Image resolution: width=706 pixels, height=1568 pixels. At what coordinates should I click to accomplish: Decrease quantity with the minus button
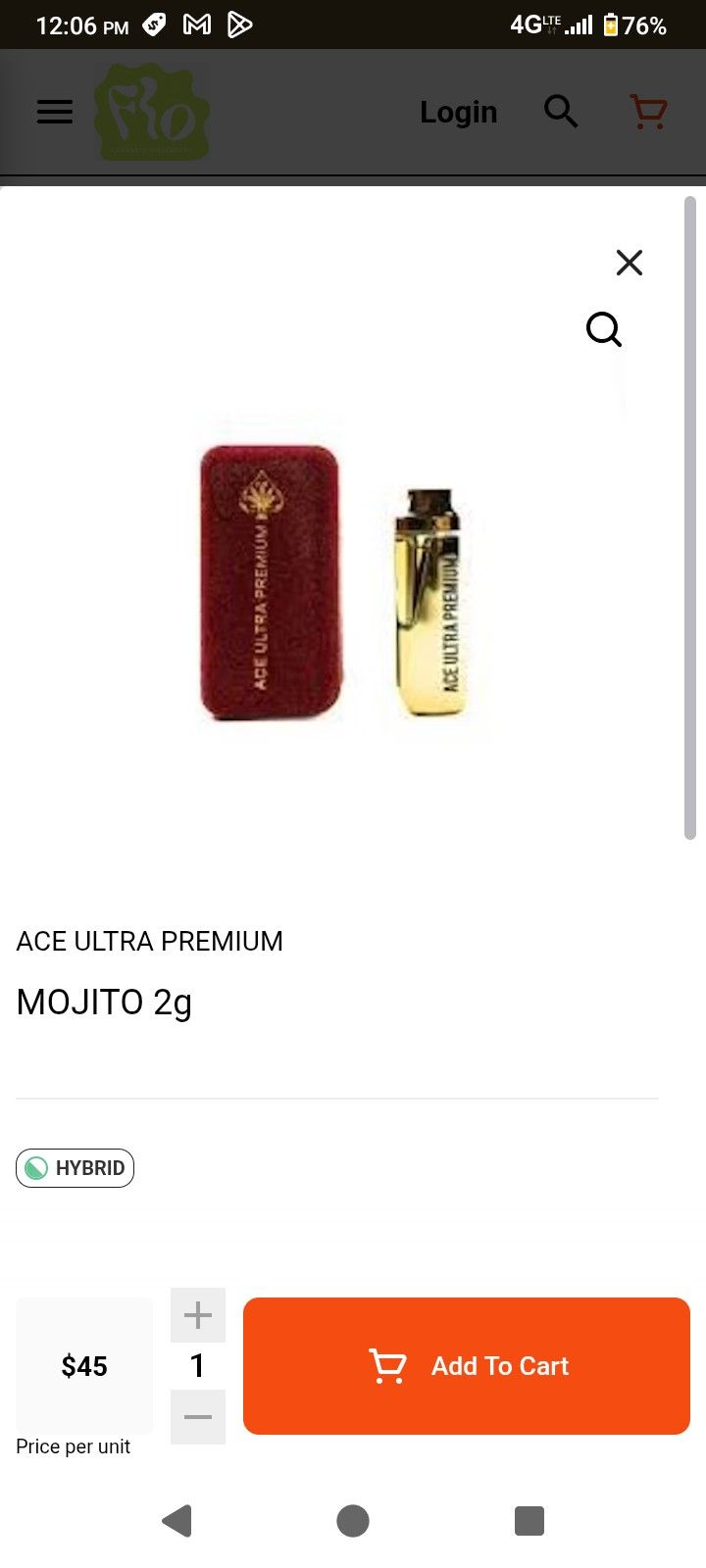(198, 1417)
